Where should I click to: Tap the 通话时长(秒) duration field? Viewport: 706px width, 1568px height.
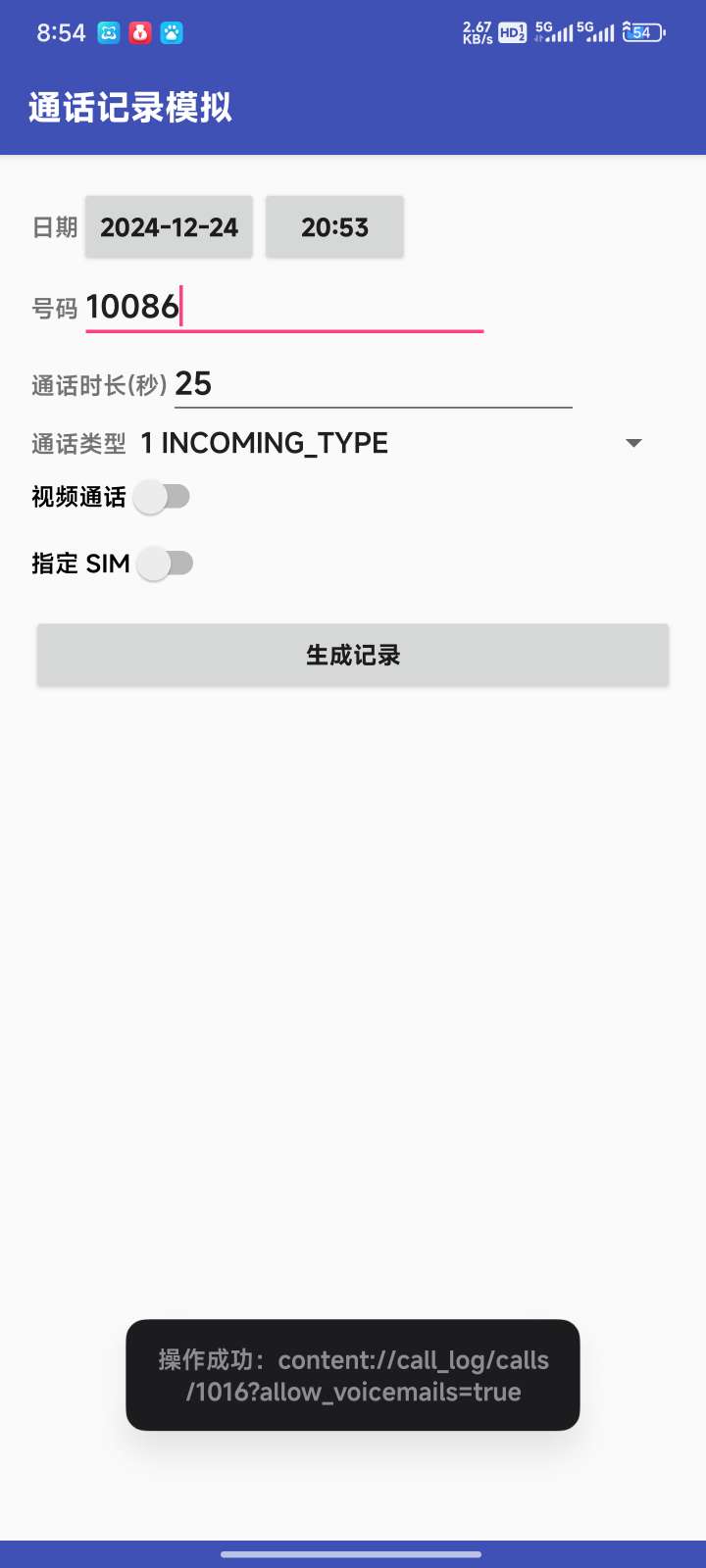click(x=373, y=384)
